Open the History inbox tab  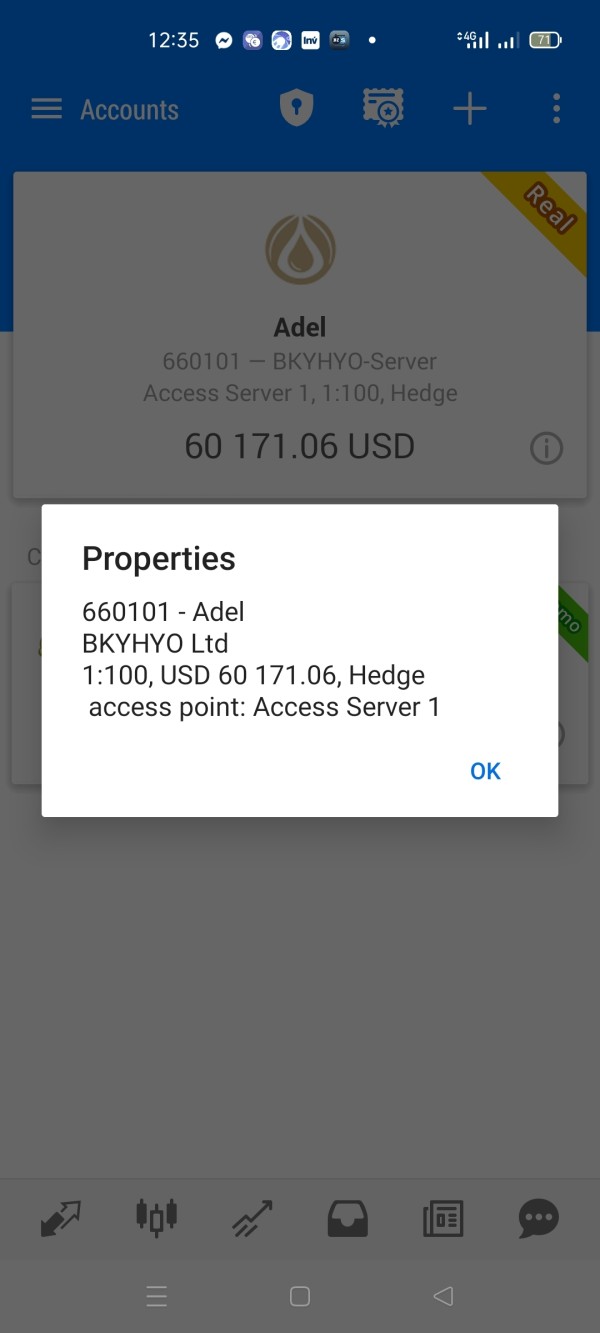coord(348,1218)
